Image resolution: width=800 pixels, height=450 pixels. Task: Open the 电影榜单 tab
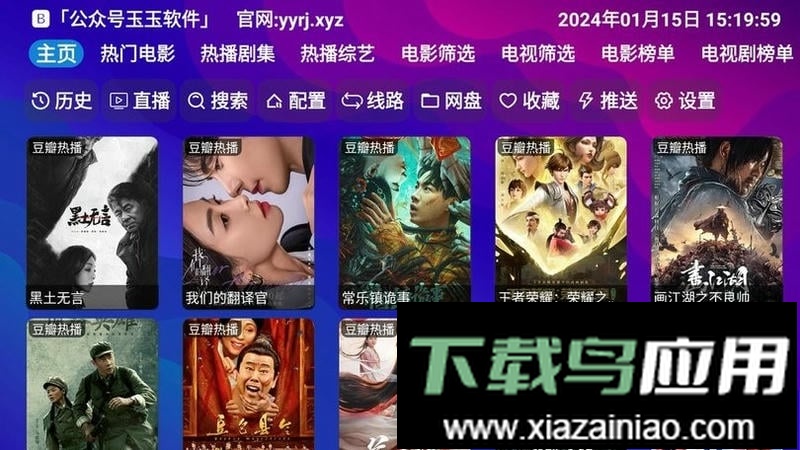pos(638,54)
